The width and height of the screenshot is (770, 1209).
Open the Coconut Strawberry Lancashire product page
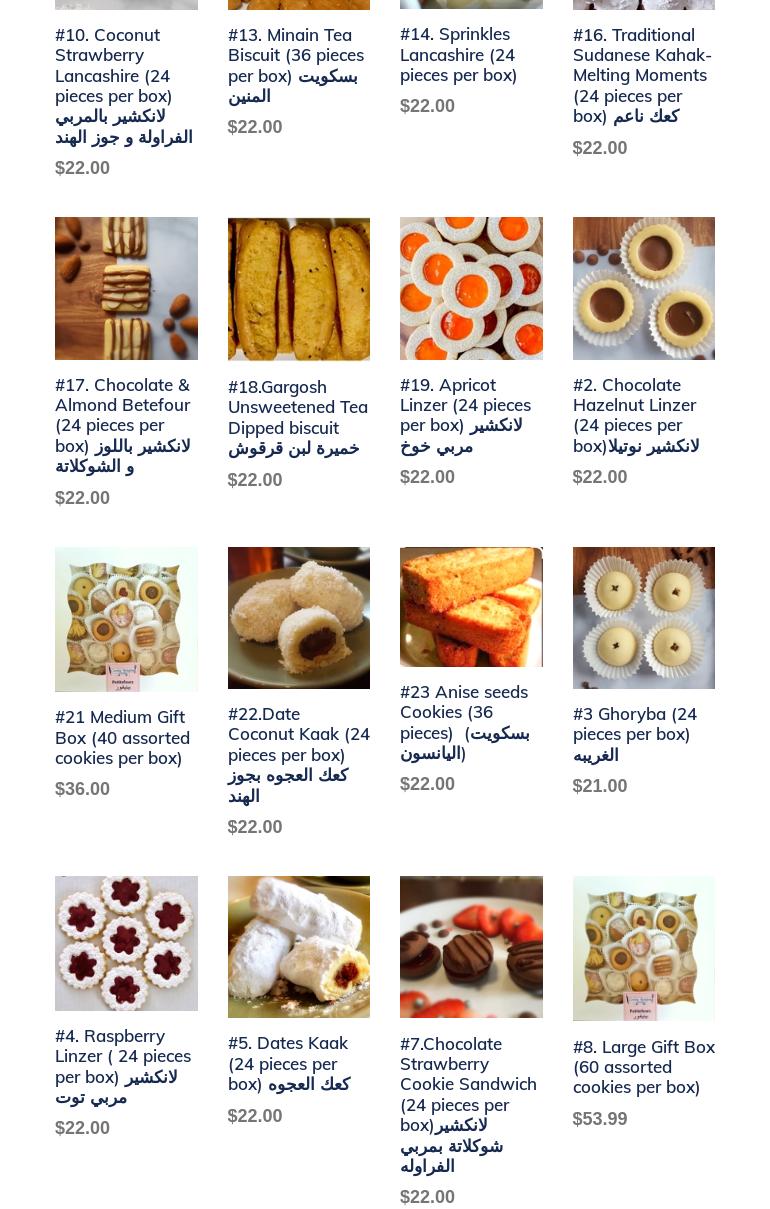112,65
